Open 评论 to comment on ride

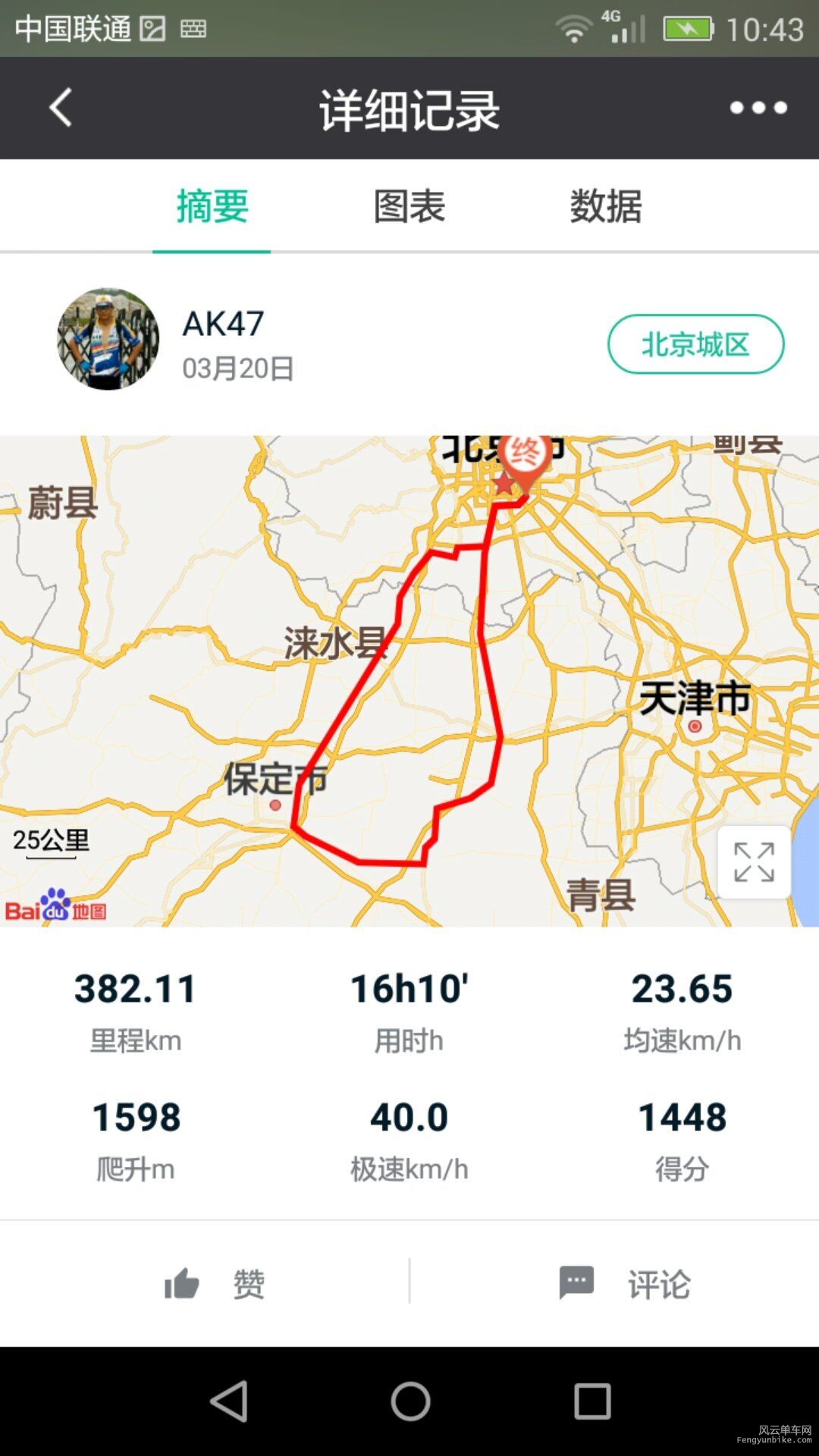[624, 1284]
